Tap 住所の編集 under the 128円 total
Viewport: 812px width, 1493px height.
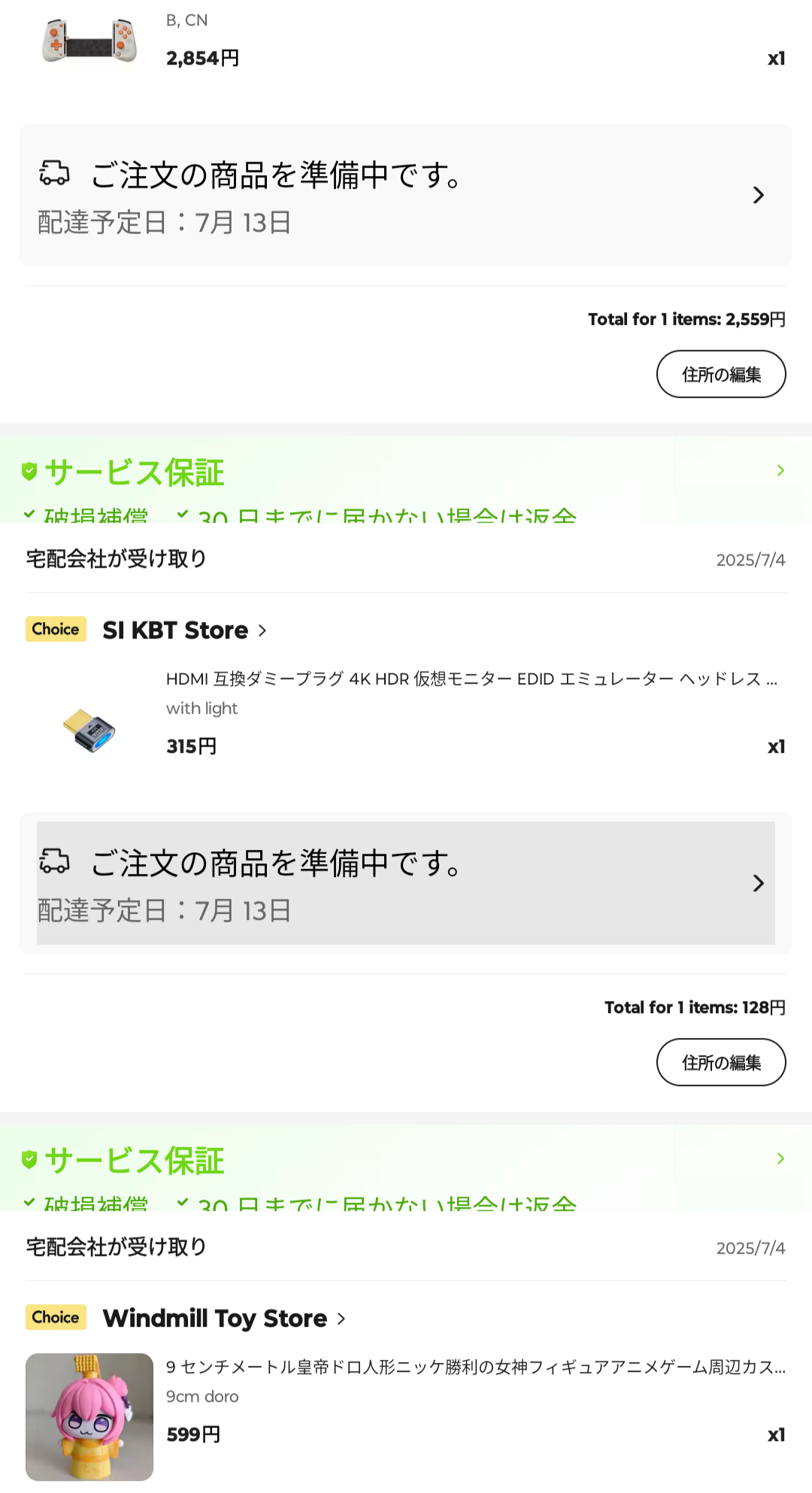point(721,1062)
